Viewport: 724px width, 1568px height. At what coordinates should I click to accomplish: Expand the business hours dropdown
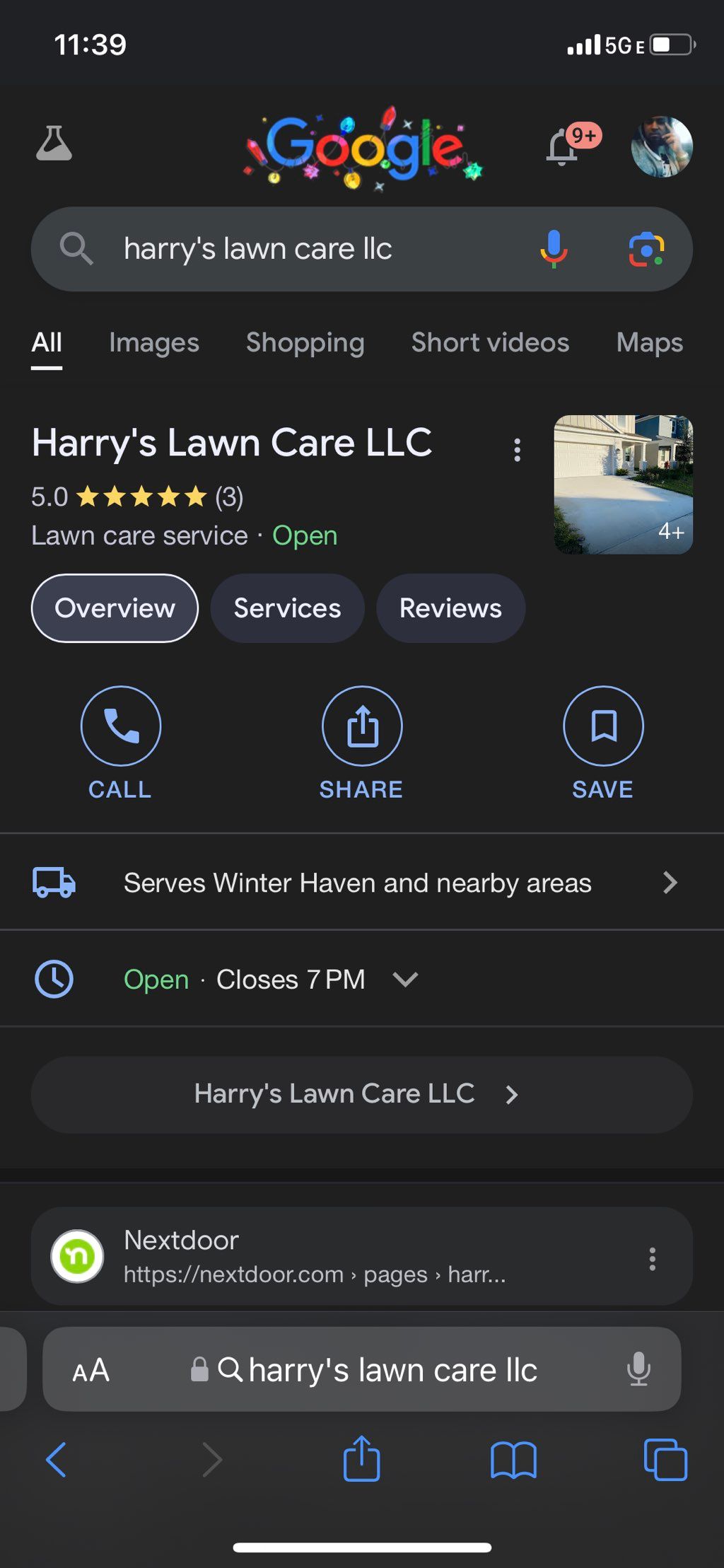click(x=405, y=980)
